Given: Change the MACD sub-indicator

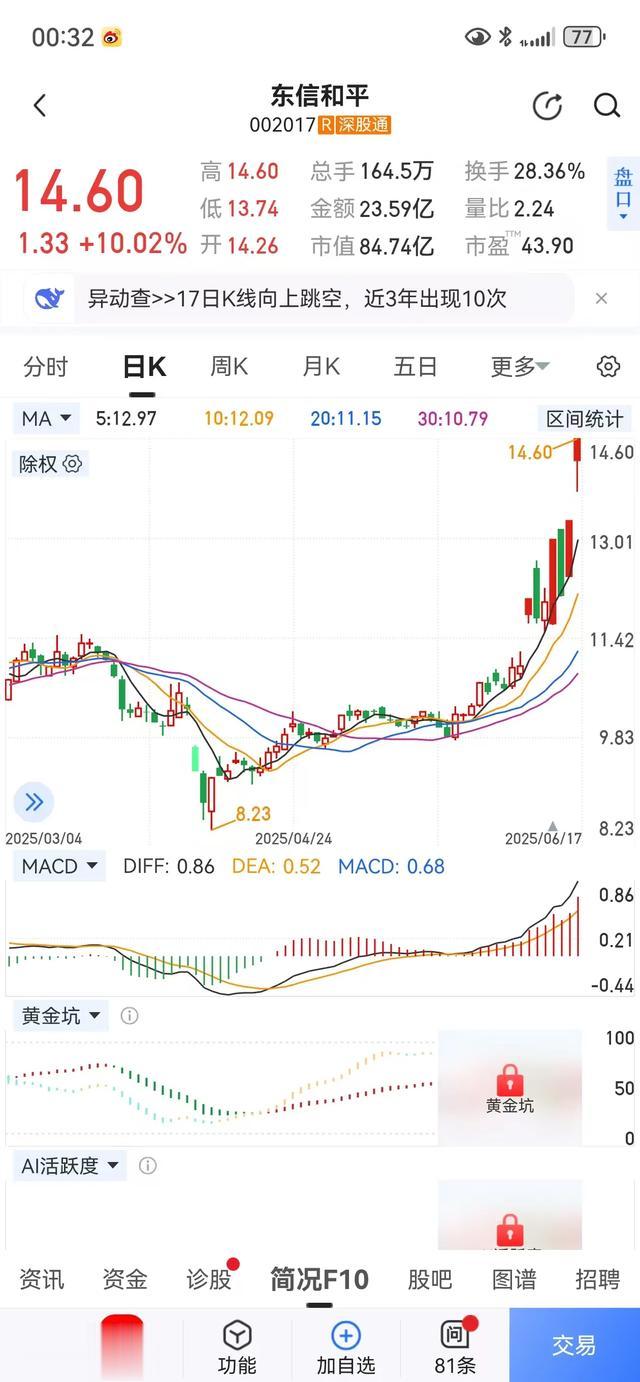Looking at the screenshot, I should (x=60, y=866).
